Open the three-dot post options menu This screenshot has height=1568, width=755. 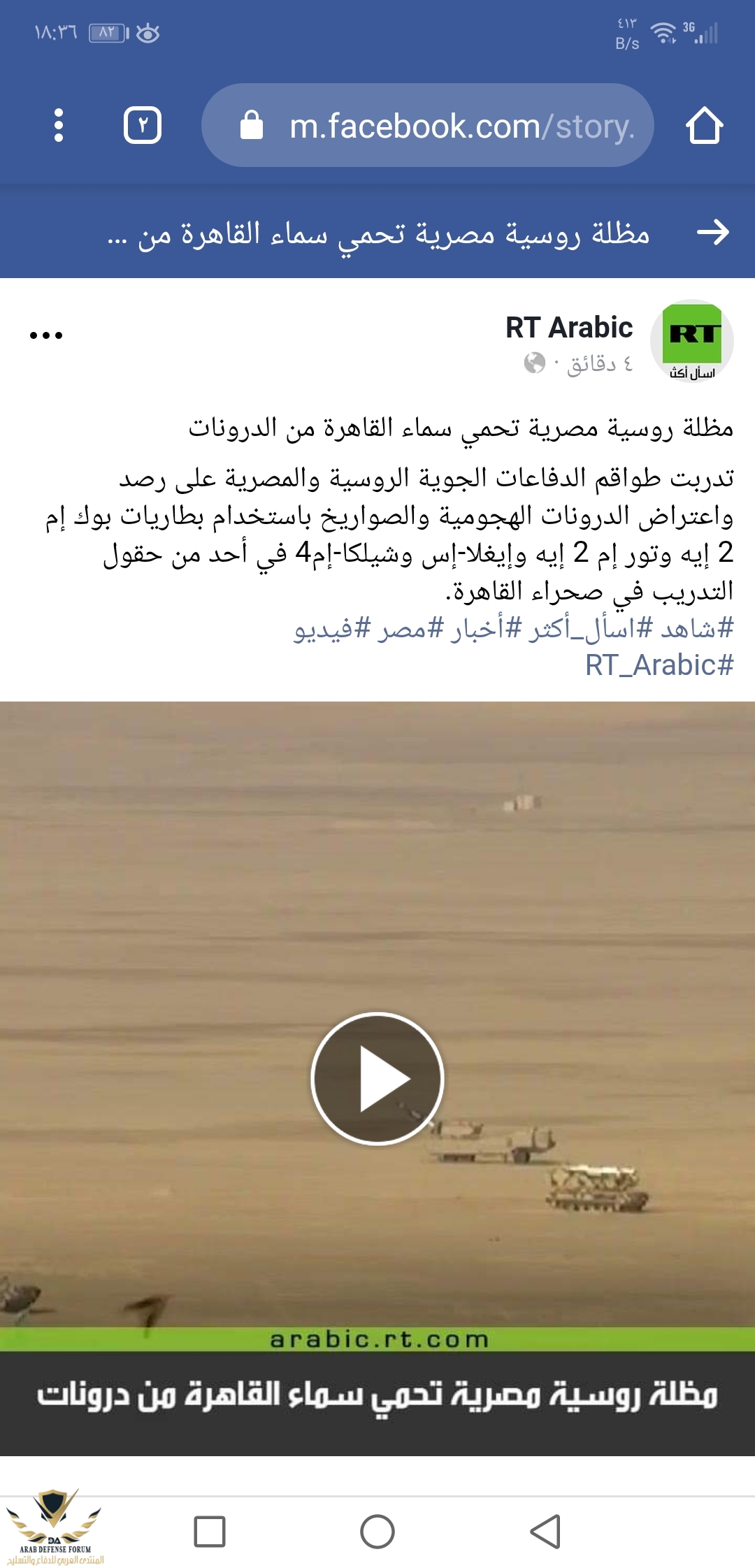click(46, 336)
